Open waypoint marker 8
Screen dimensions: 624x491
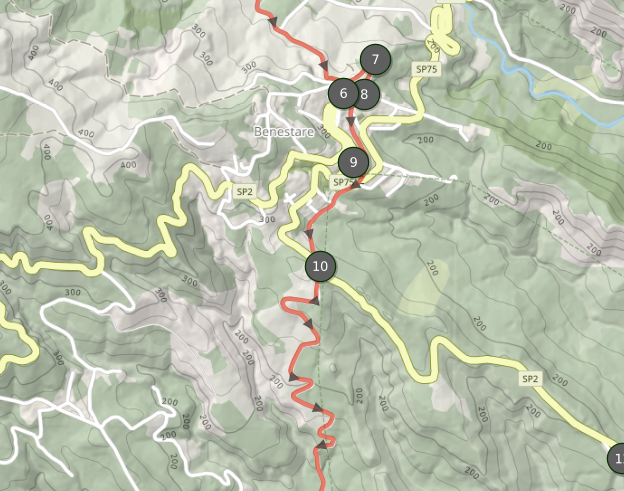pyautogui.click(x=366, y=96)
